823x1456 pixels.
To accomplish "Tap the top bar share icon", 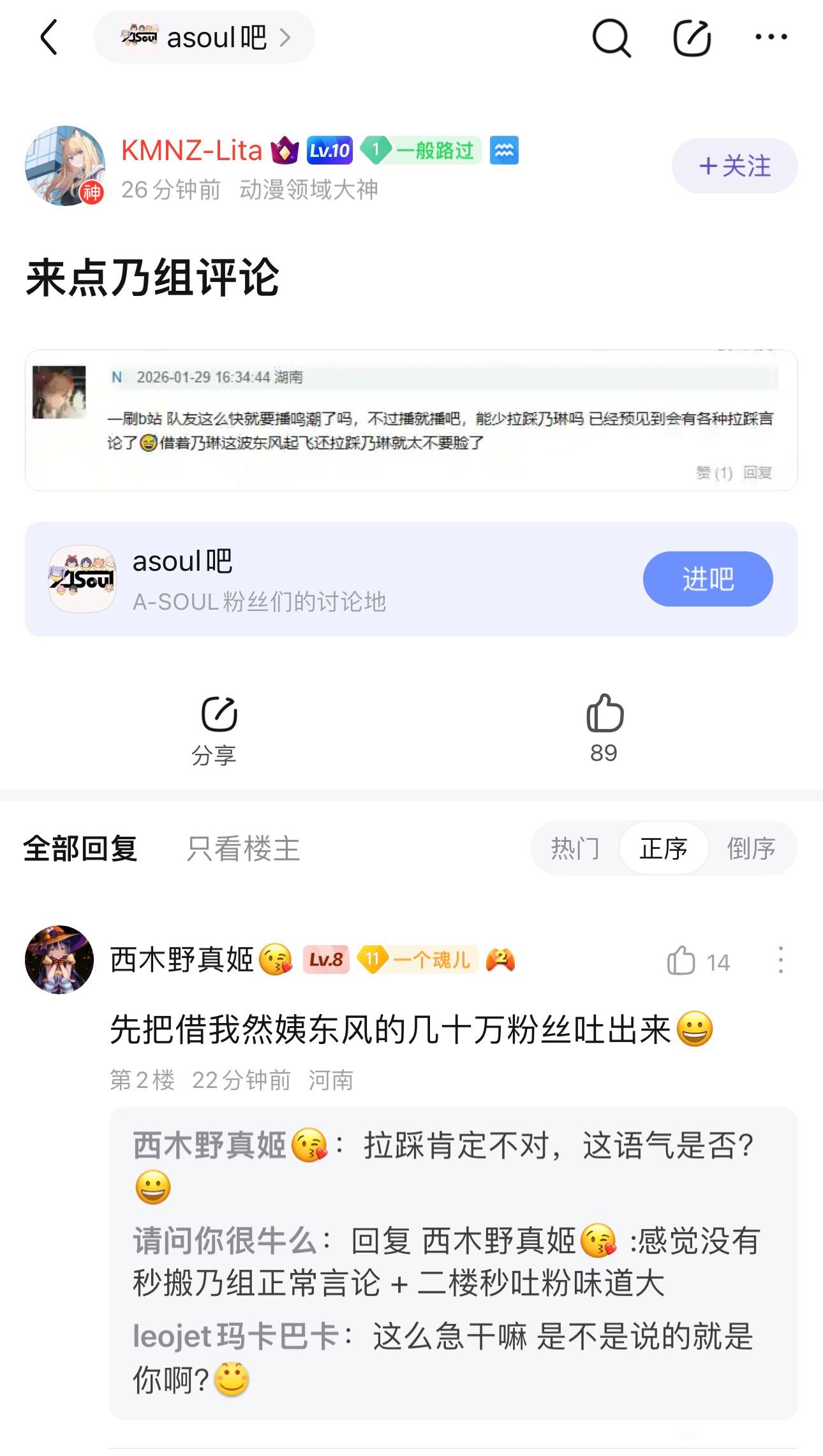I will pos(692,38).
